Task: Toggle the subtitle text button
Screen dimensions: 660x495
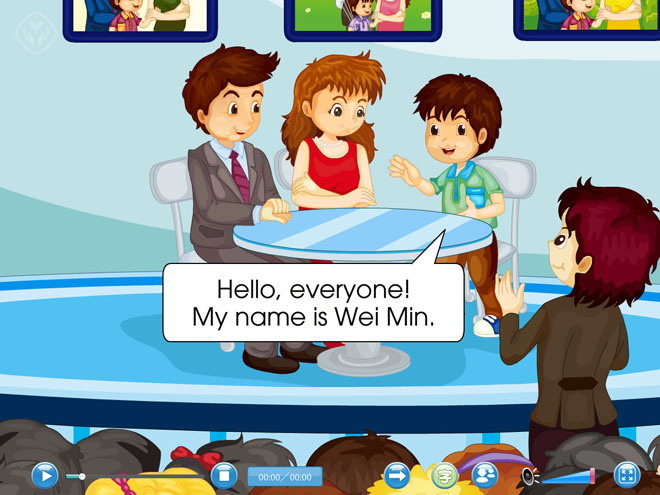Action: pyautogui.click(x=444, y=476)
